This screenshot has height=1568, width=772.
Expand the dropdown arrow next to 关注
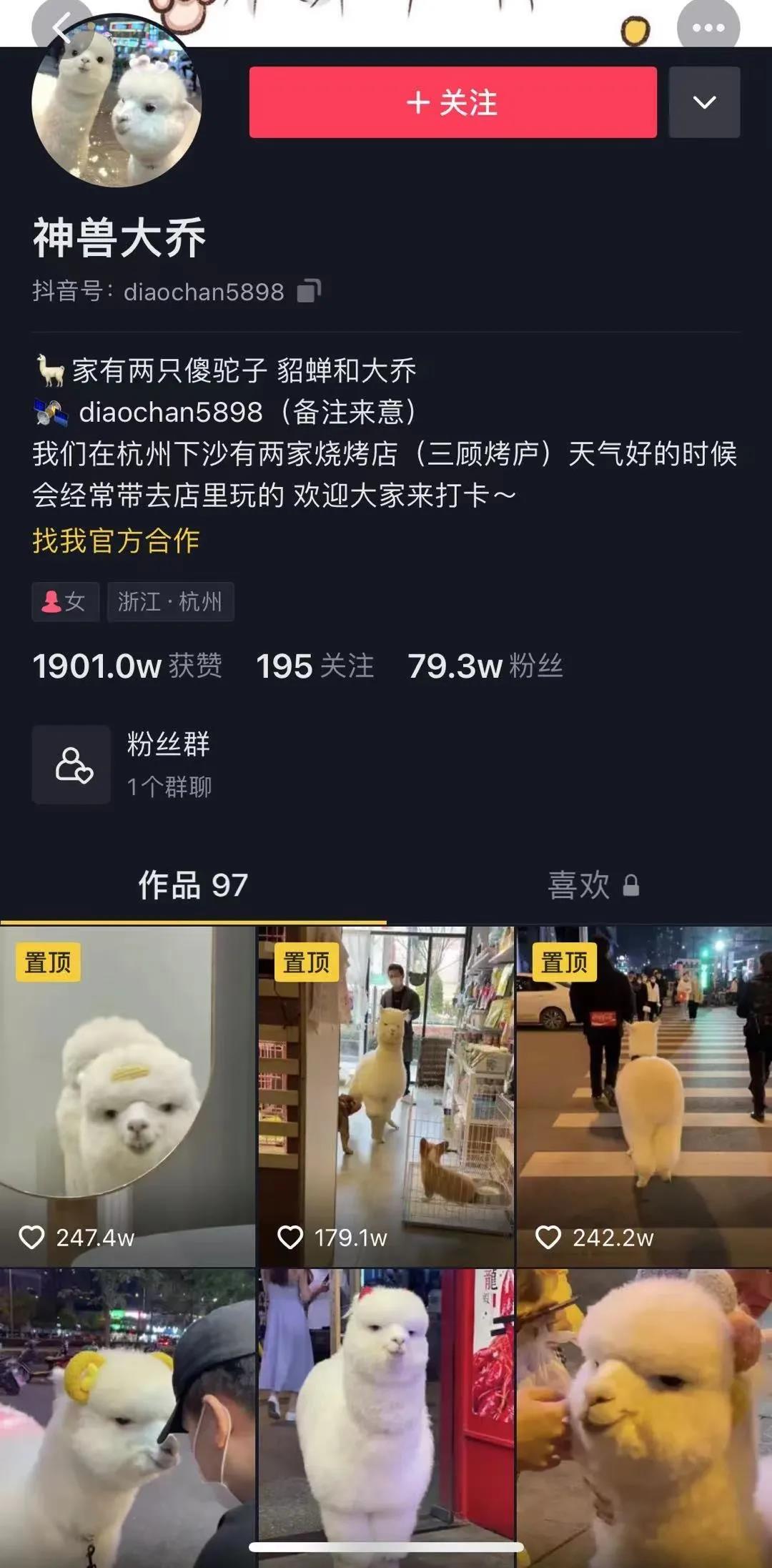pyautogui.click(x=704, y=102)
